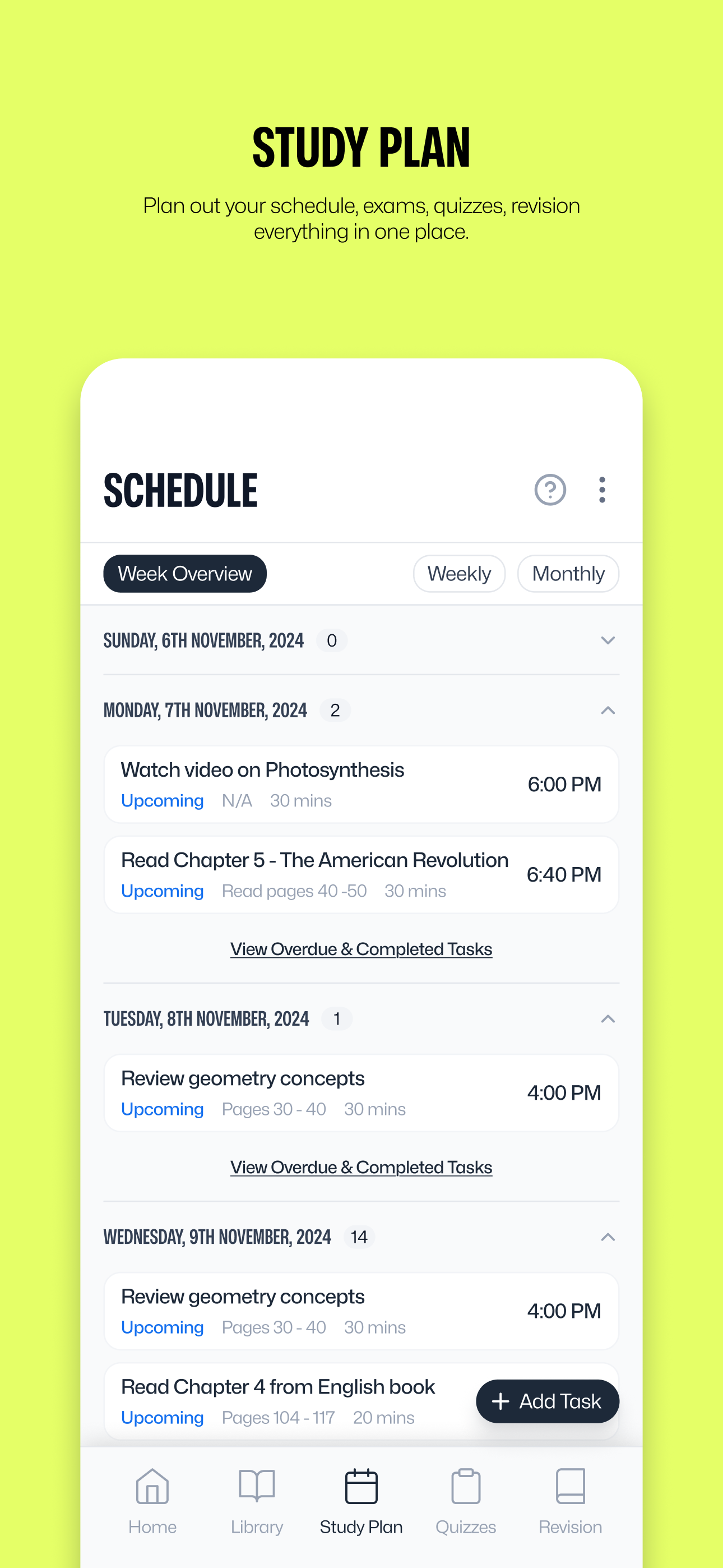The image size is (723, 1568).
Task: Click the plus icon on Add Task
Action: [501, 1401]
